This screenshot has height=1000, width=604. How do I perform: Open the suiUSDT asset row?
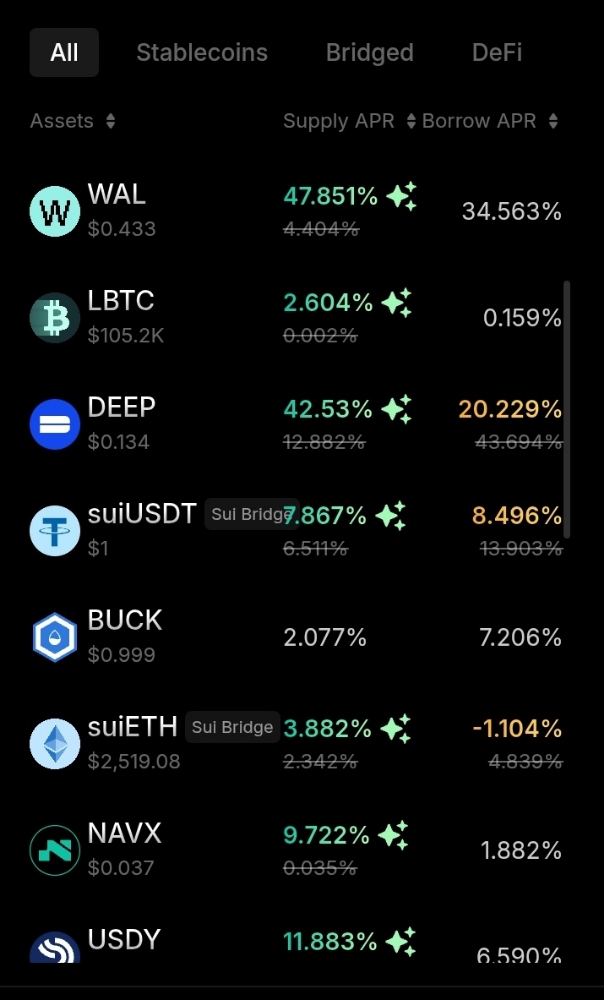pyautogui.click(x=296, y=531)
